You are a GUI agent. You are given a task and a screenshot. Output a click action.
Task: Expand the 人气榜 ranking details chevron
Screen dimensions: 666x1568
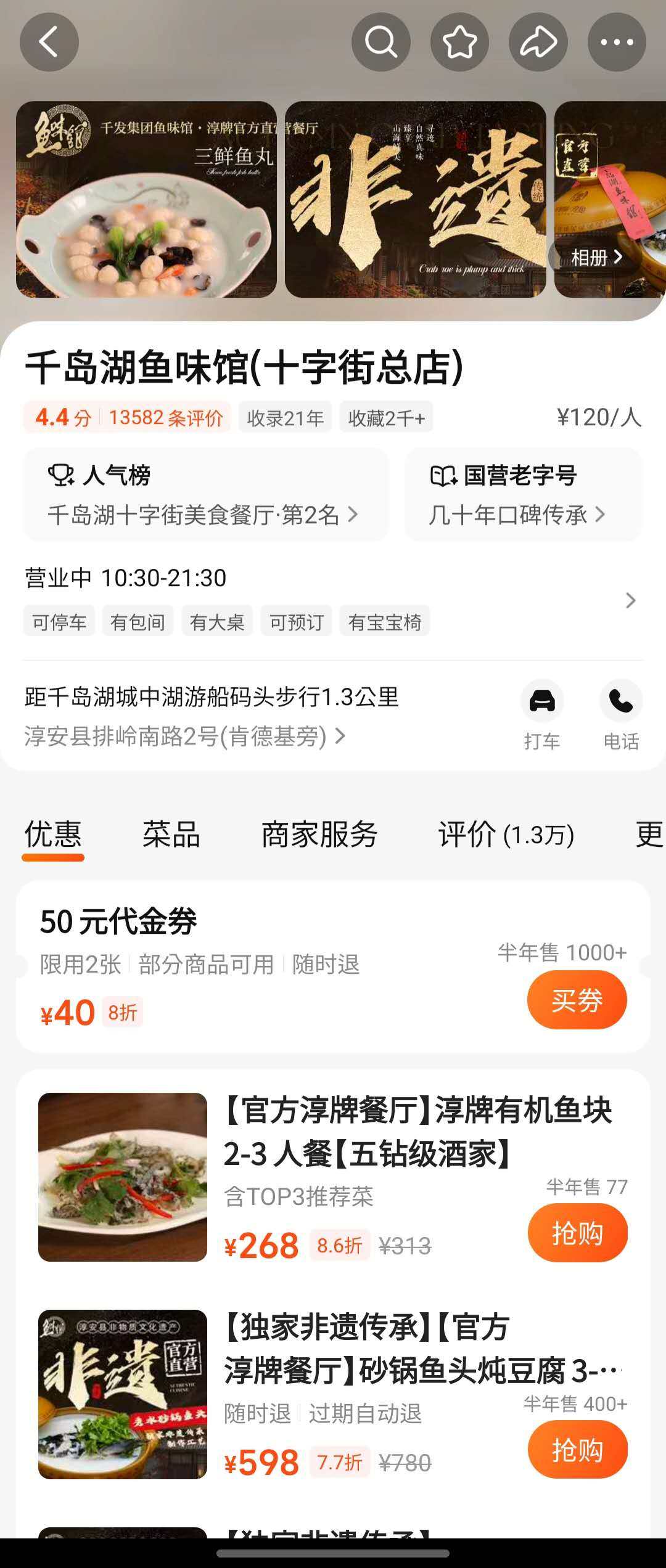coord(353,514)
